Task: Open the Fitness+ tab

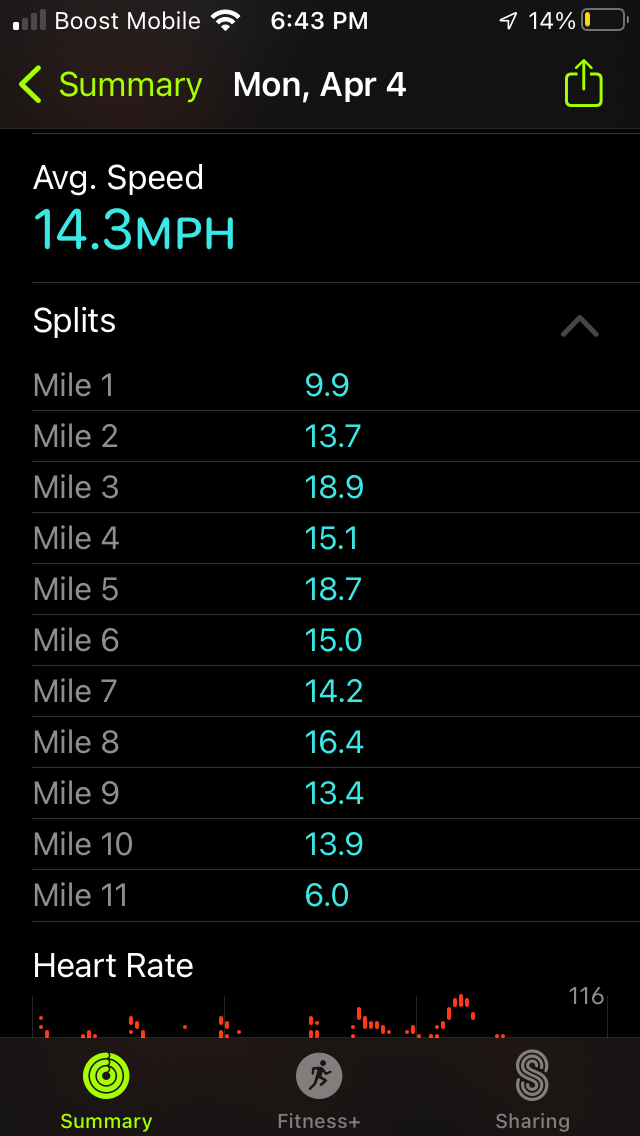Action: 319,1089
